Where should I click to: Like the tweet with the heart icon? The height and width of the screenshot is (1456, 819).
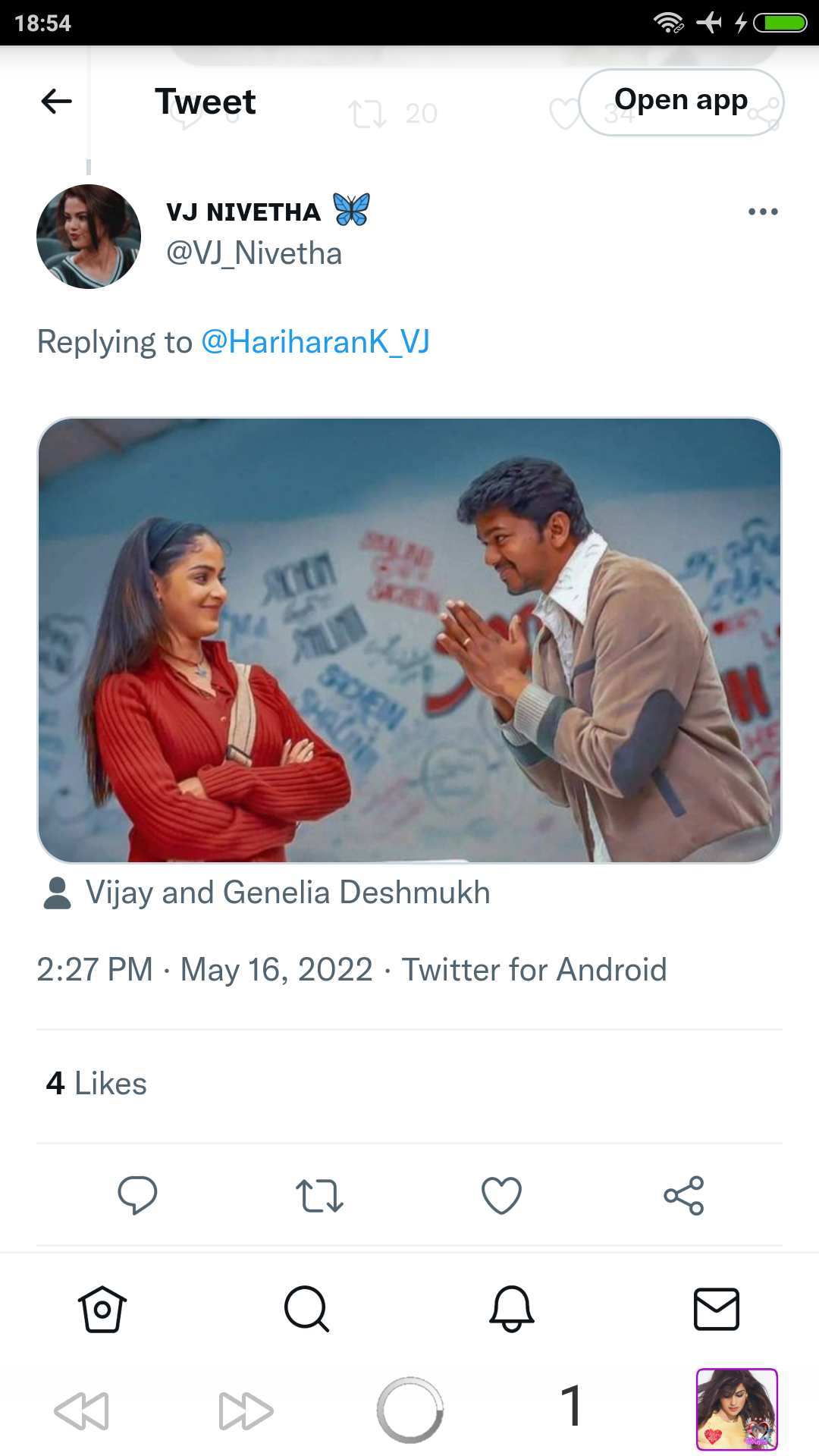tap(501, 1196)
